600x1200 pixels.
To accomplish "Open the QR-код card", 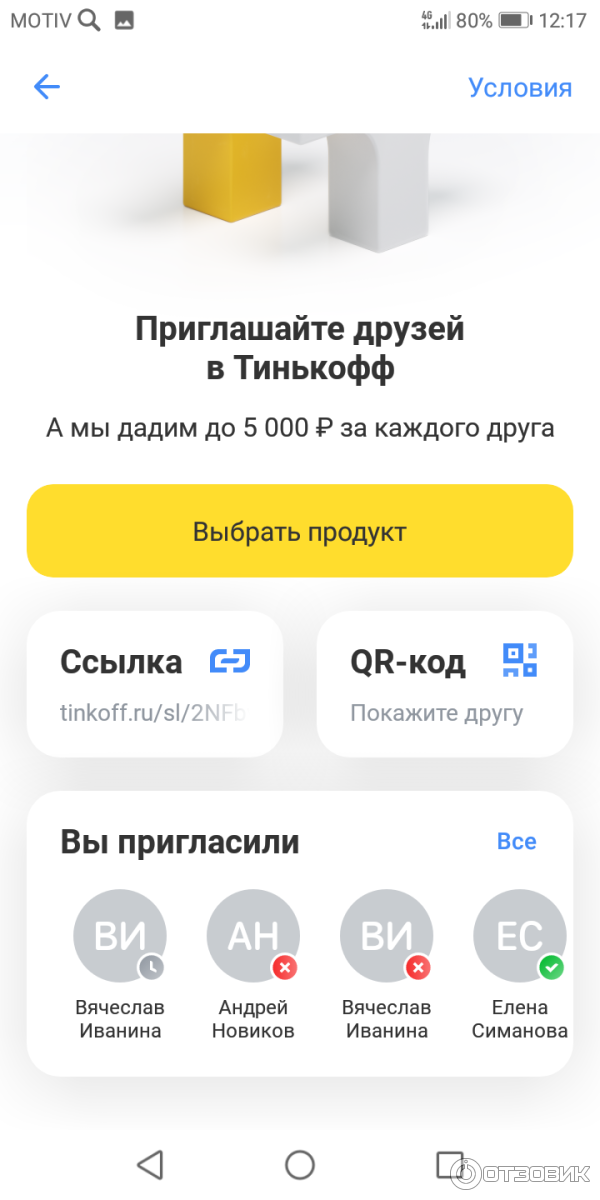I will coord(444,684).
